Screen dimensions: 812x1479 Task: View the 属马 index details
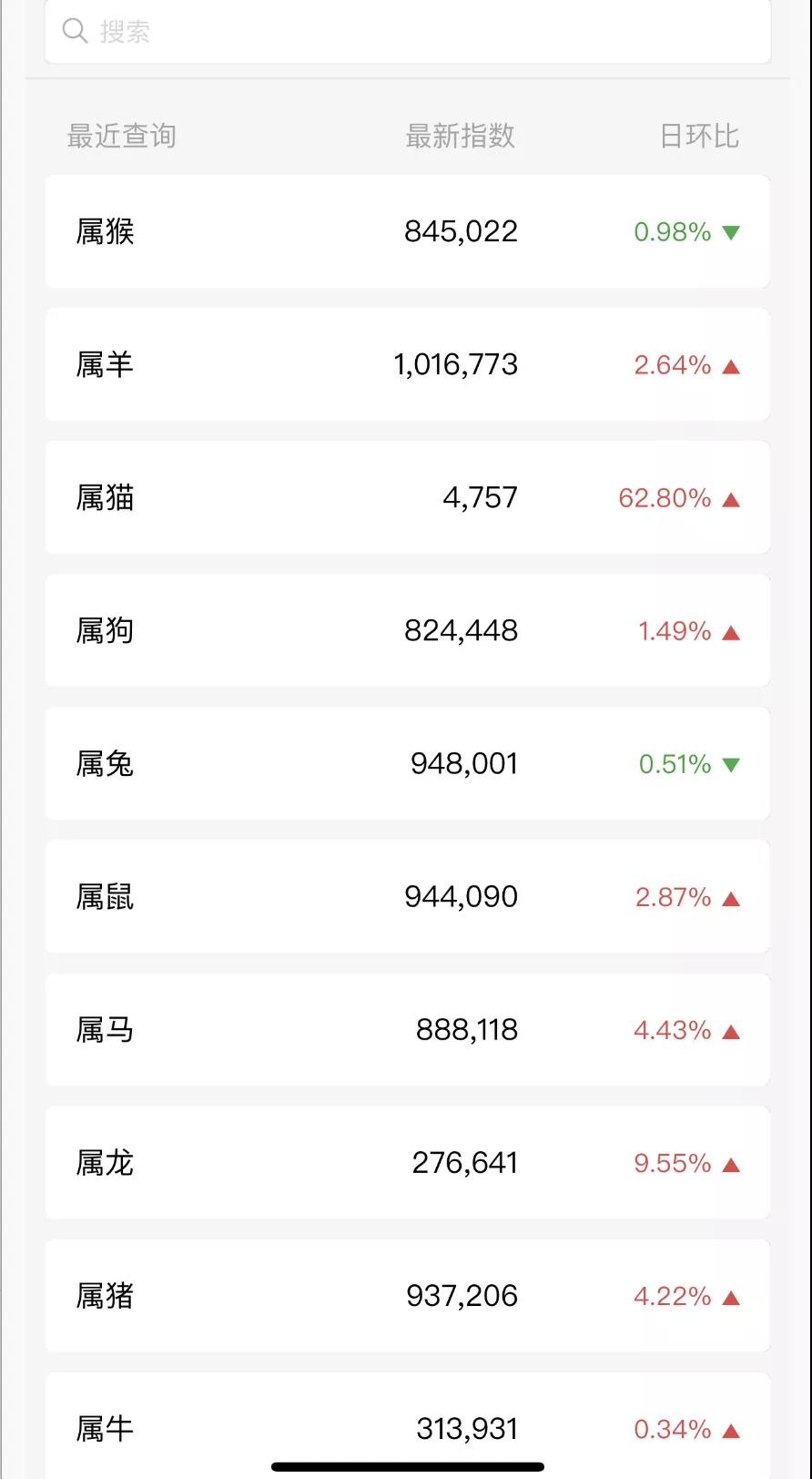(x=407, y=1029)
